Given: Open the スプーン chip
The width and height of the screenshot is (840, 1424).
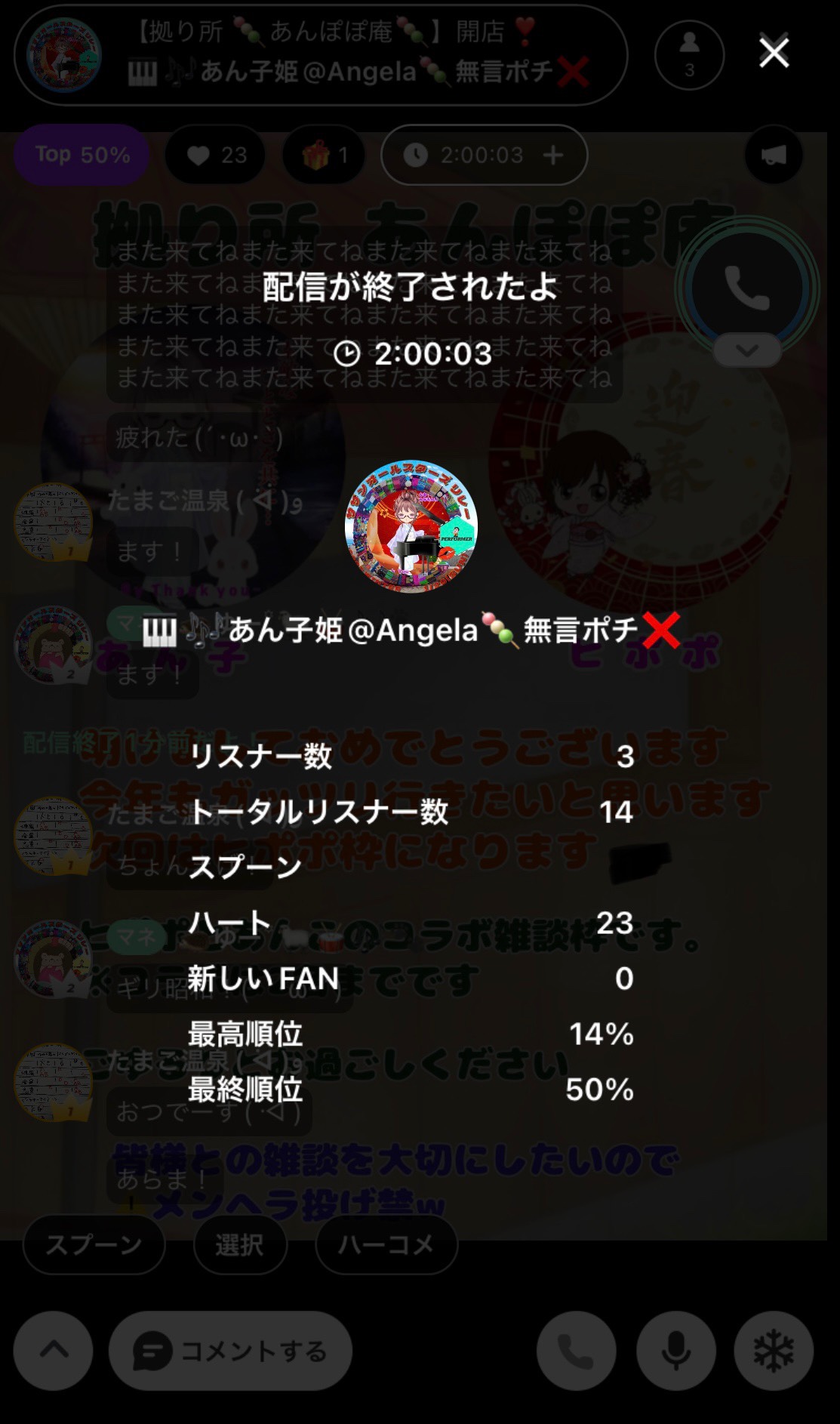Looking at the screenshot, I should 94,1244.
